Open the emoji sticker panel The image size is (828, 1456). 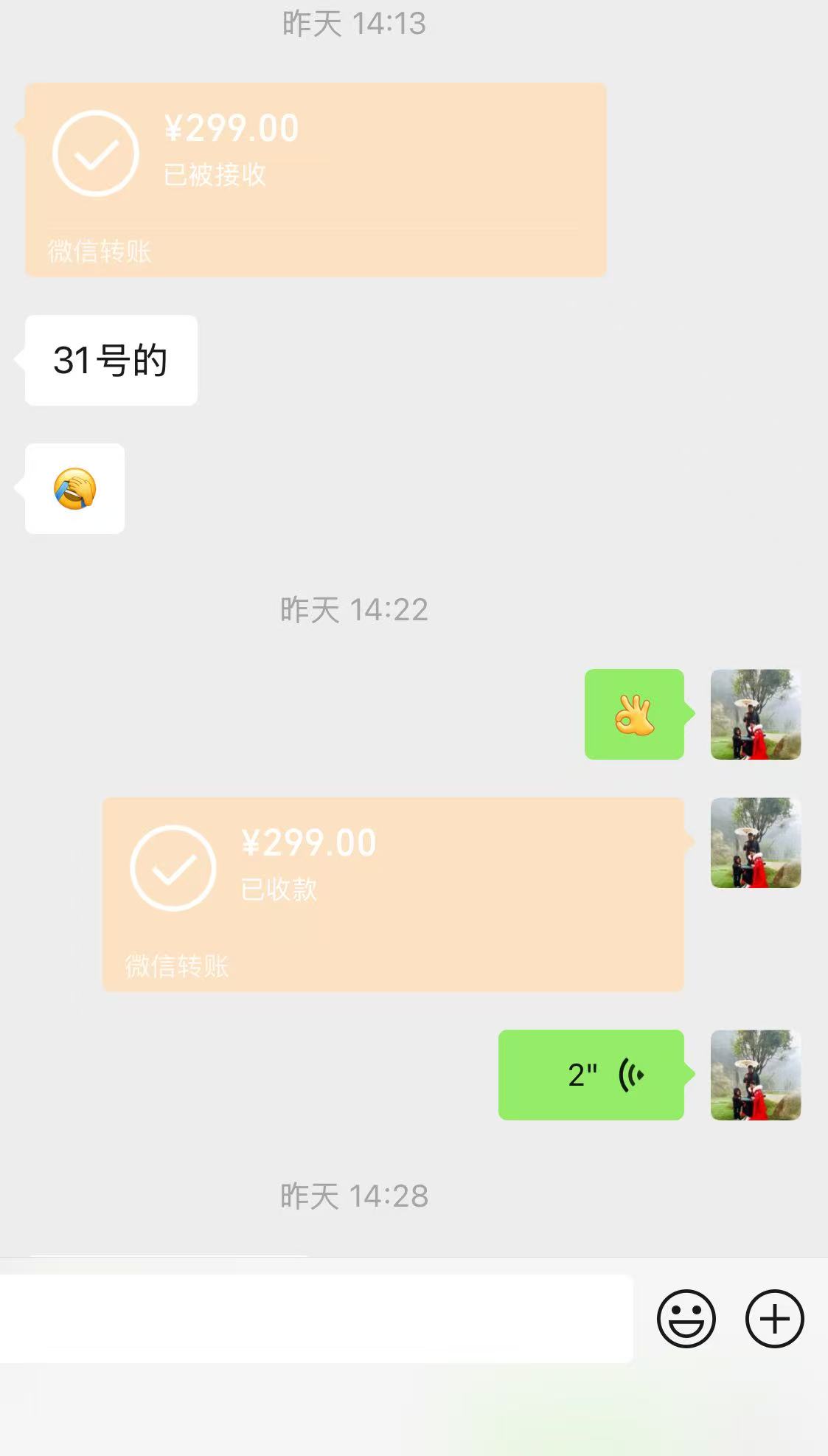coord(686,1318)
